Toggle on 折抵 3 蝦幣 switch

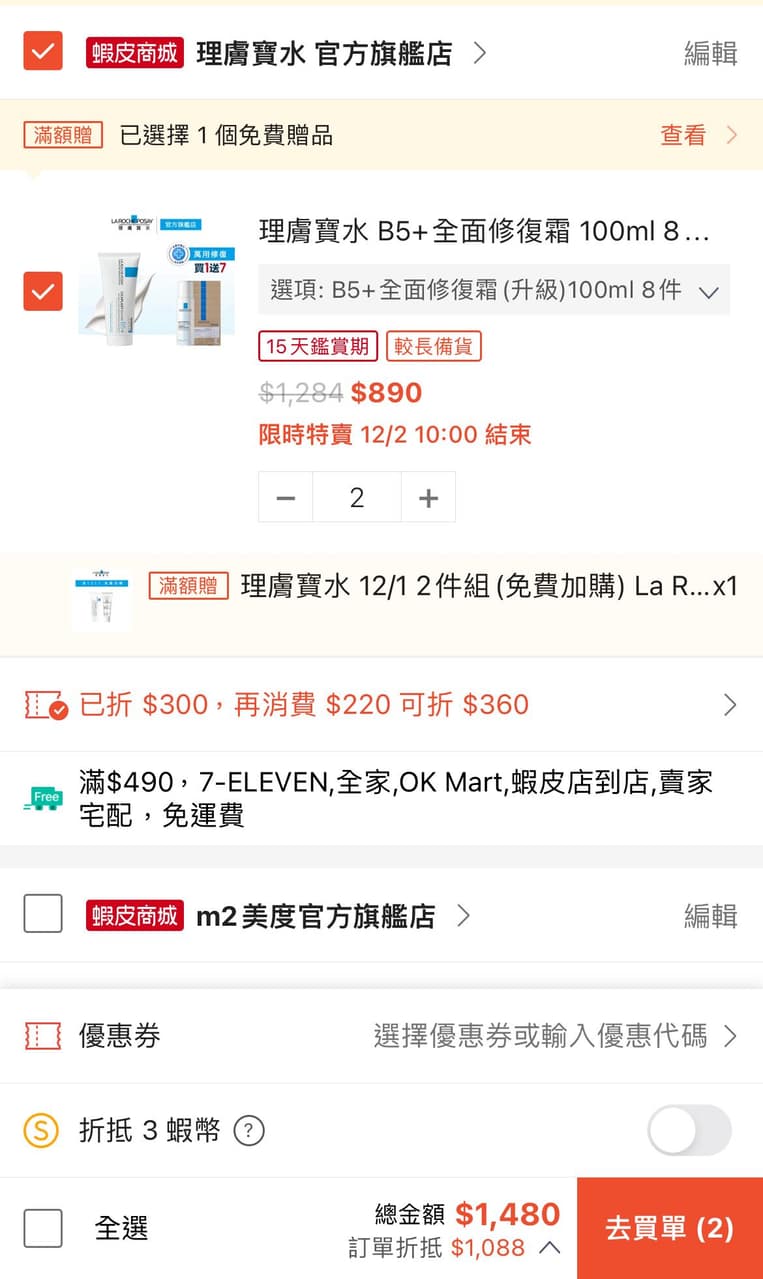(x=688, y=1130)
